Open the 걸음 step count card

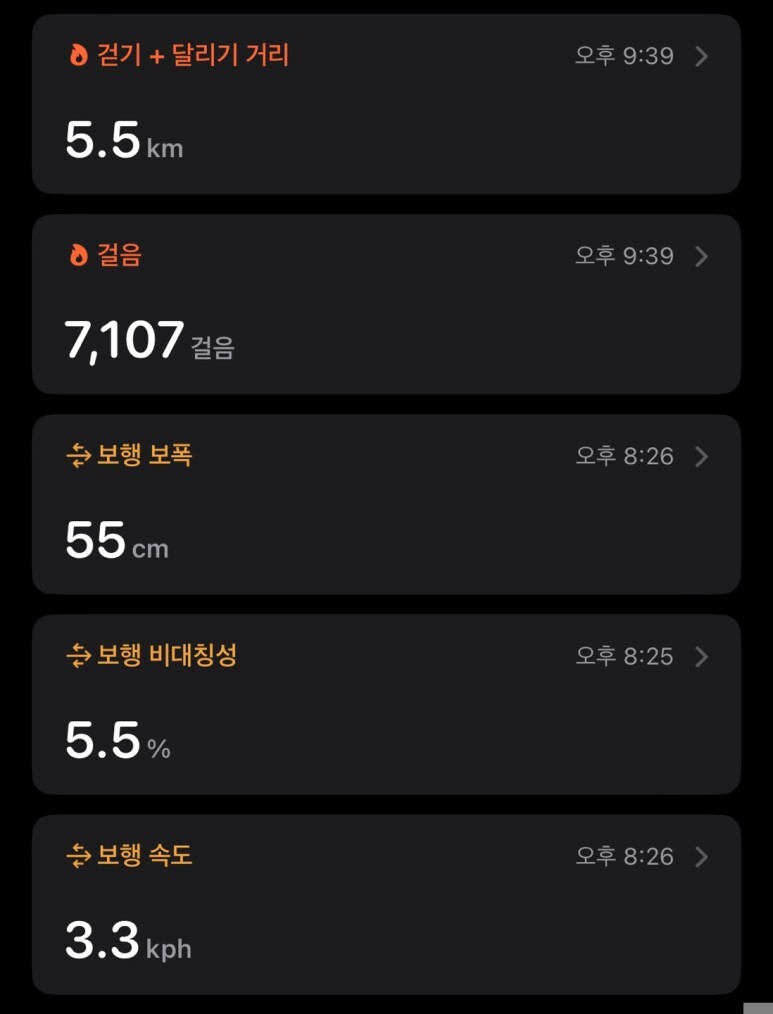click(x=386, y=304)
